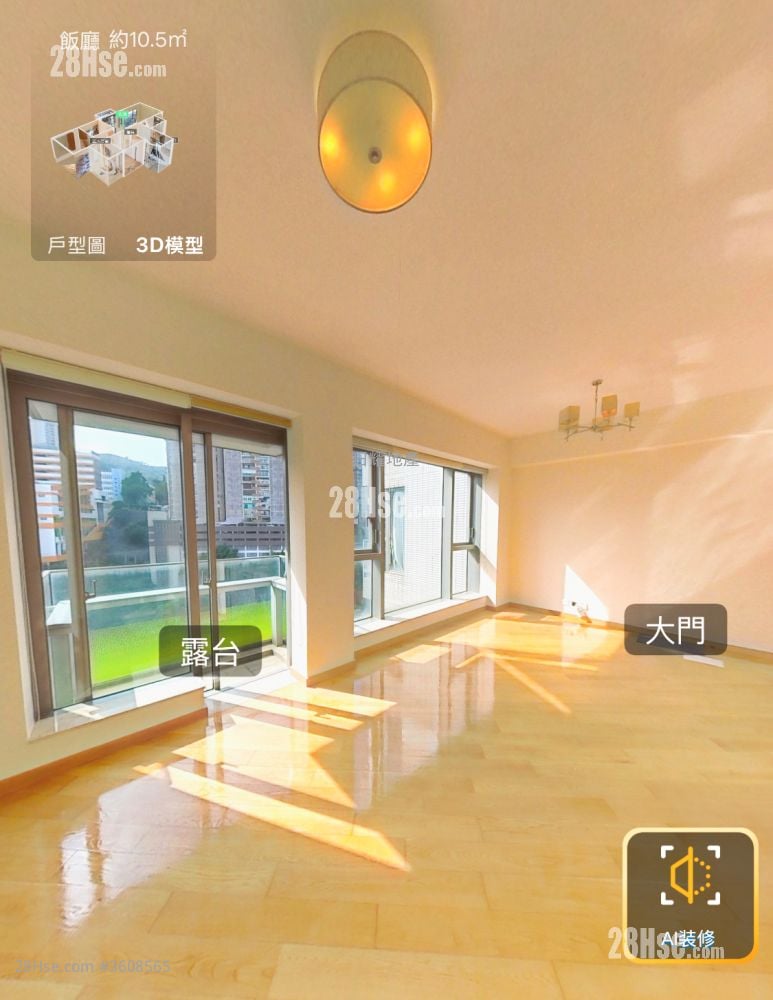
Task: Jump to the 露台 balcony hotspot
Action: [211, 652]
